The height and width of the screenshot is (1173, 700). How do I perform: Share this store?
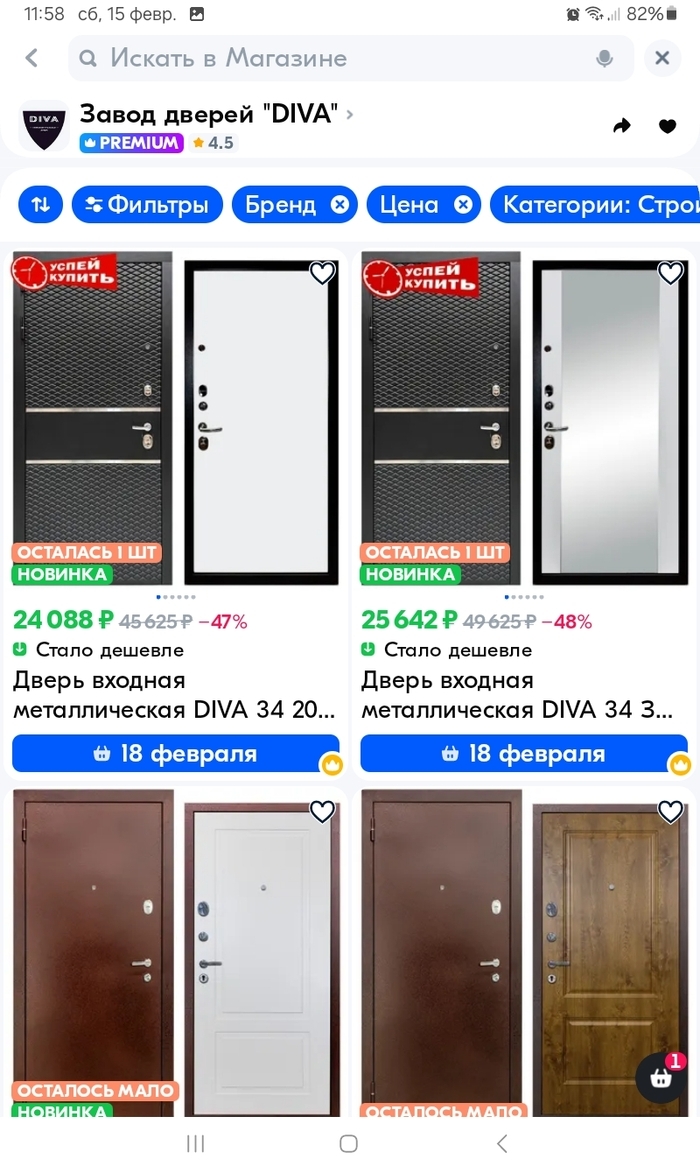click(x=622, y=126)
